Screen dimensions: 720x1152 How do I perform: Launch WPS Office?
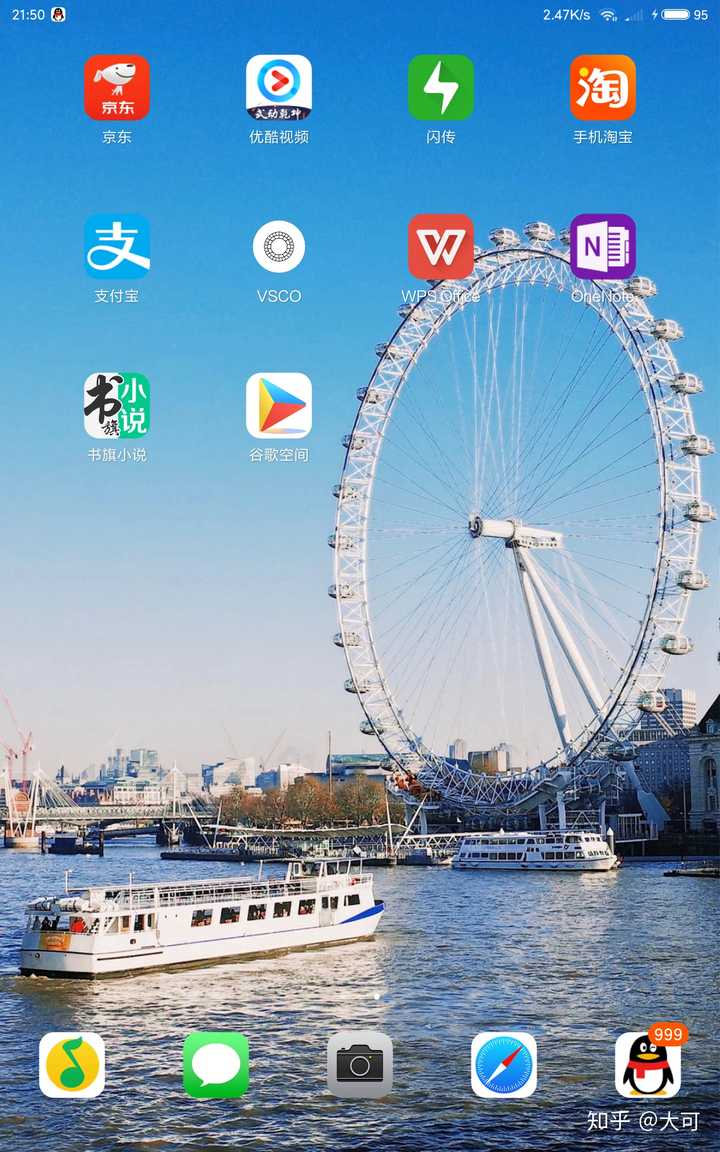[x=441, y=247]
